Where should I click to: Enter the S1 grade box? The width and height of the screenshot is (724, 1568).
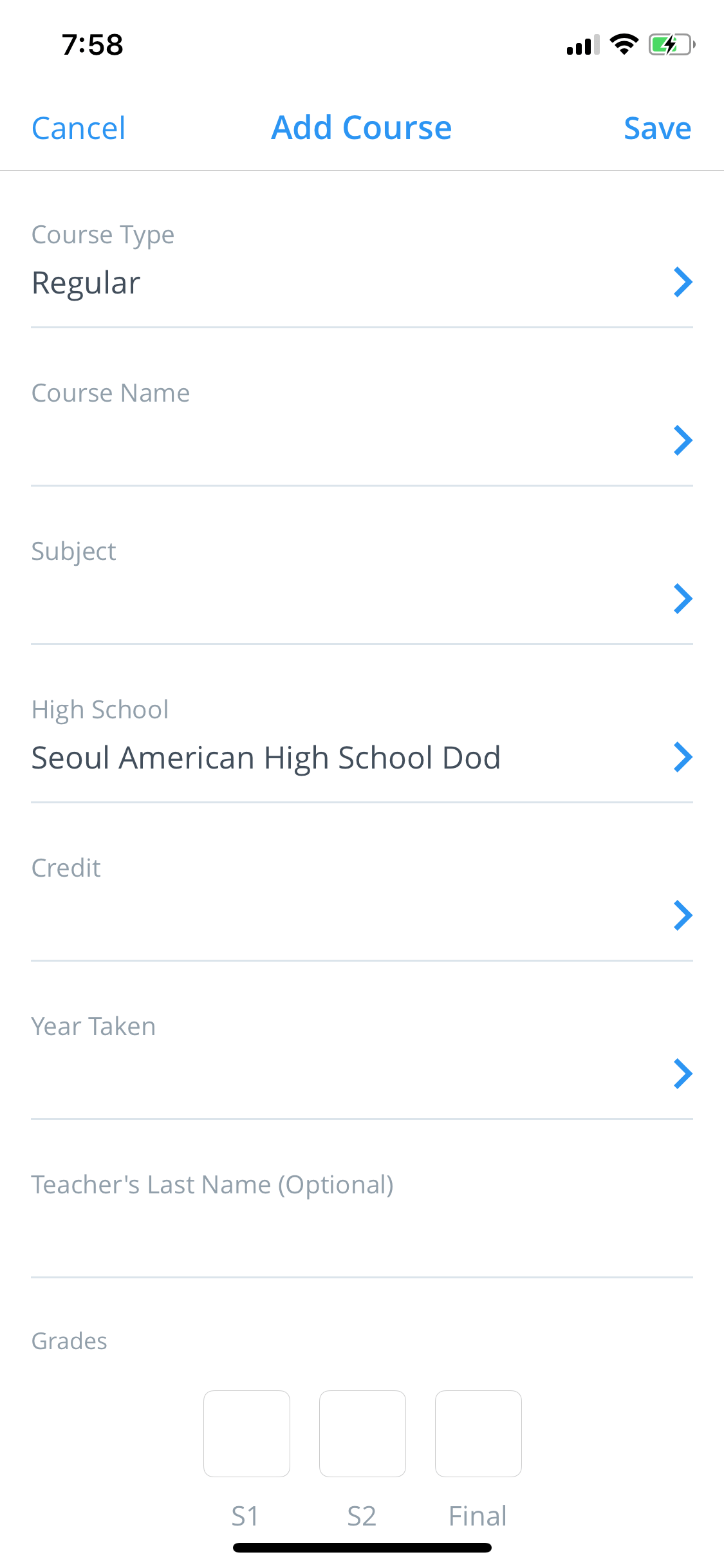coord(246,1433)
